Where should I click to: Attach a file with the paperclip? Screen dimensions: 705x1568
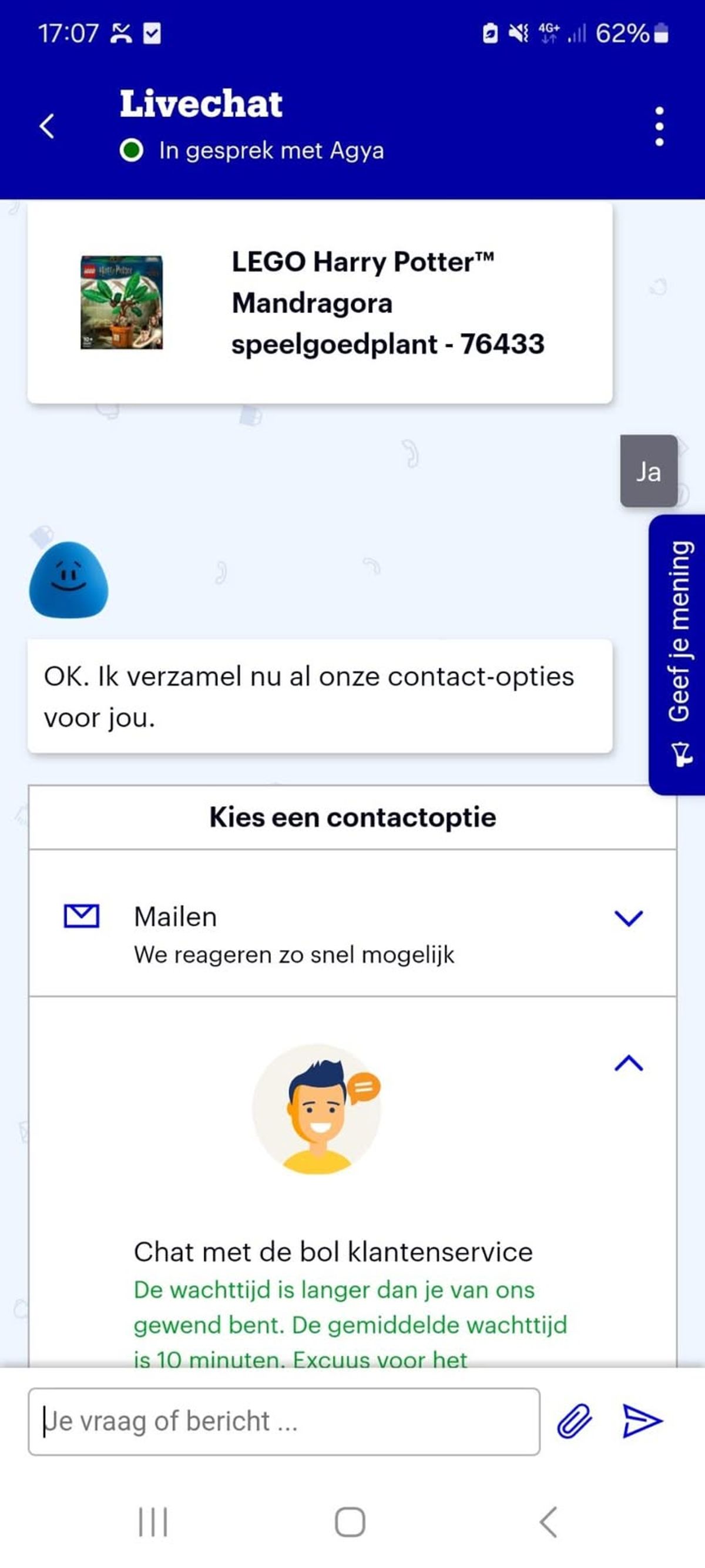tap(574, 1421)
